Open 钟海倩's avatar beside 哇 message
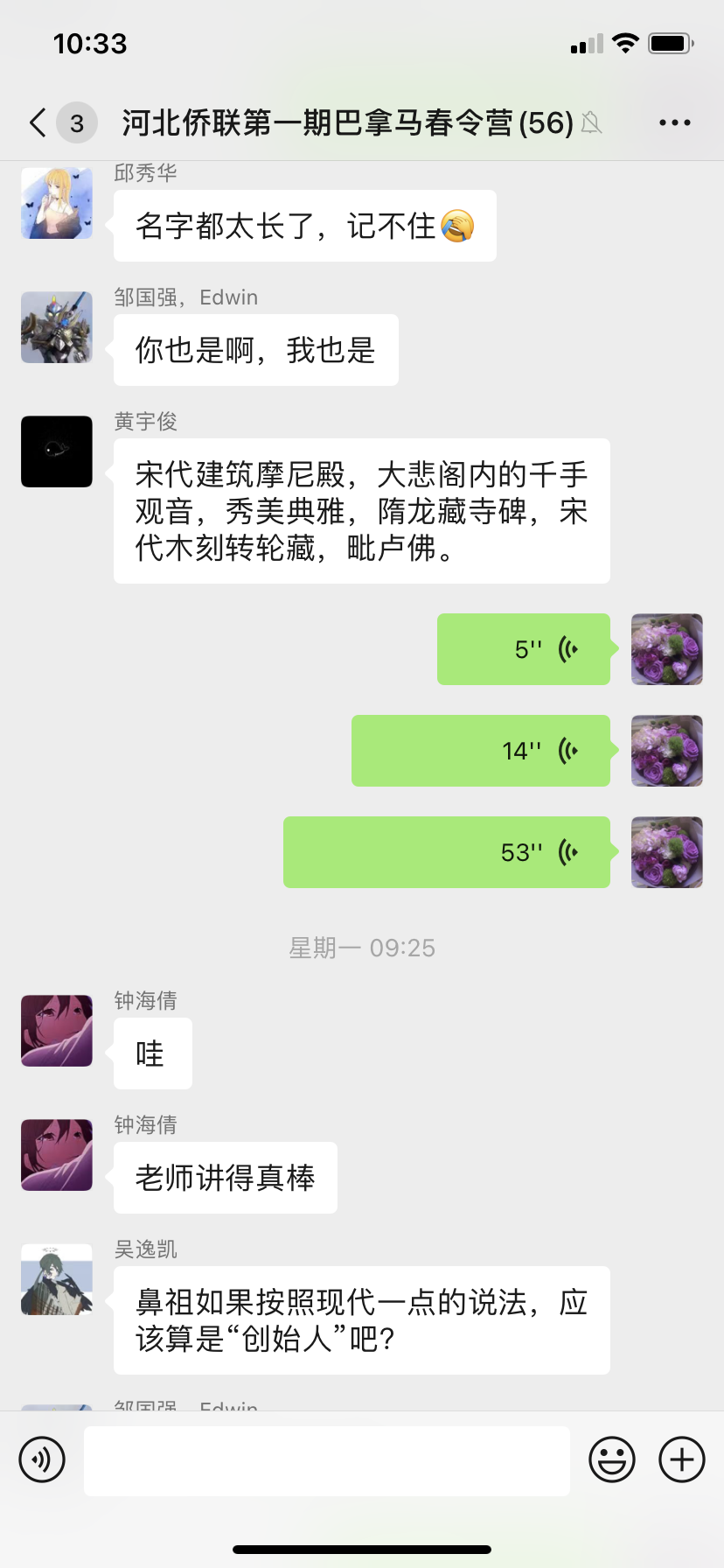Viewport: 724px width, 1568px height. [57, 1031]
